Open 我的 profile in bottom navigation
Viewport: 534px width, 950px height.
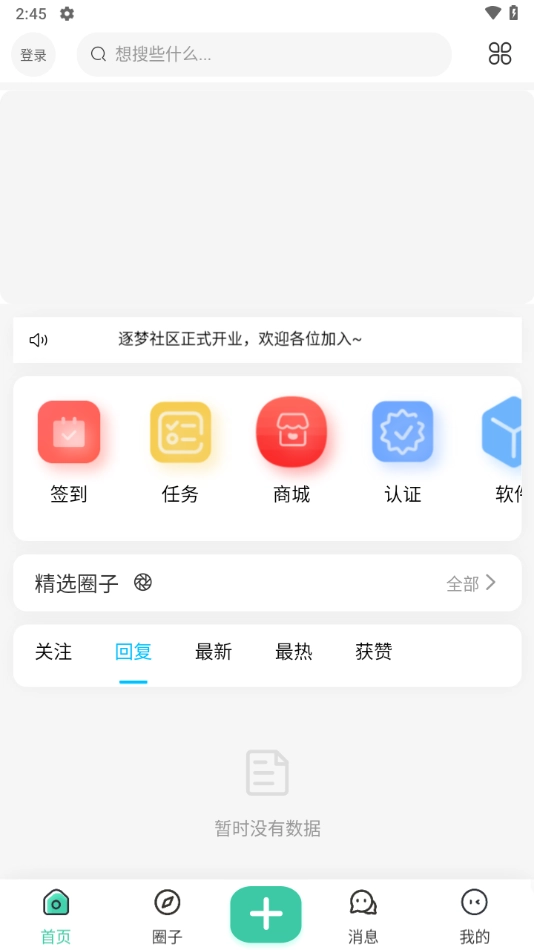pos(475,917)
